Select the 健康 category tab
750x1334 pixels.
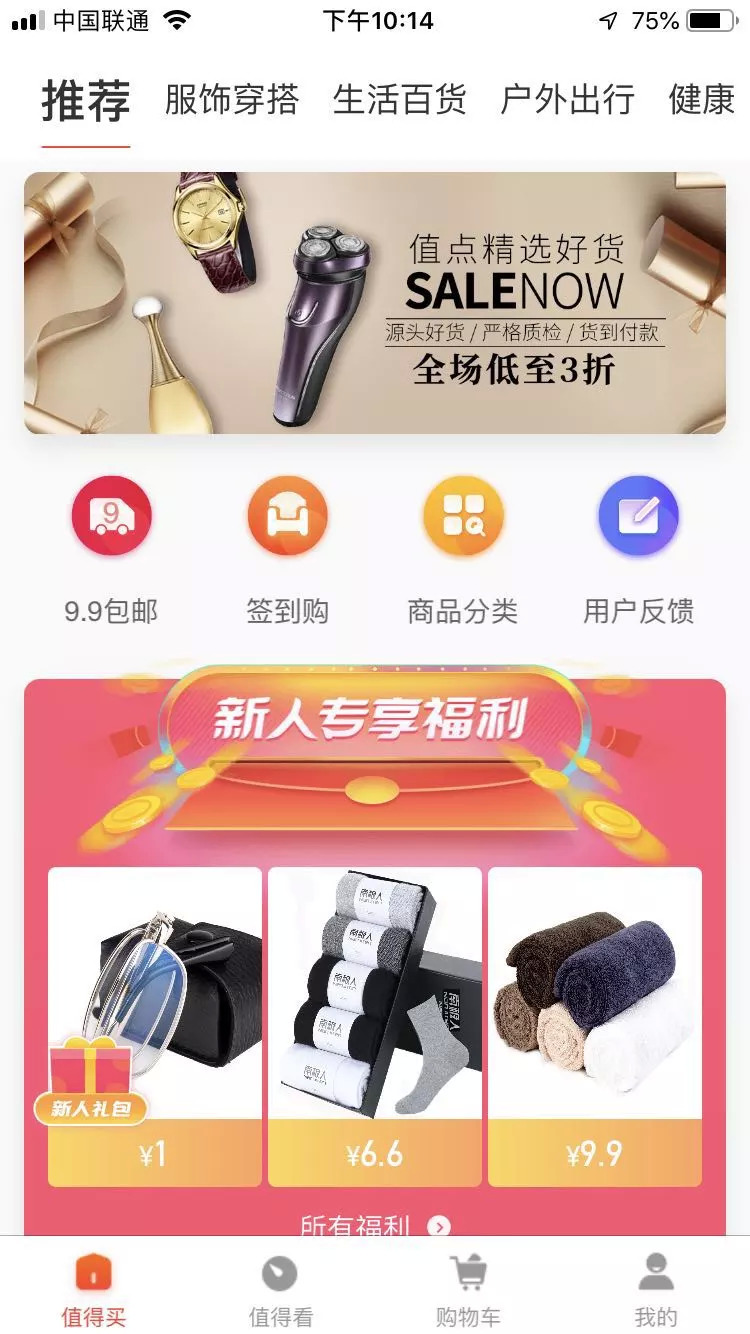click(702, 101)
